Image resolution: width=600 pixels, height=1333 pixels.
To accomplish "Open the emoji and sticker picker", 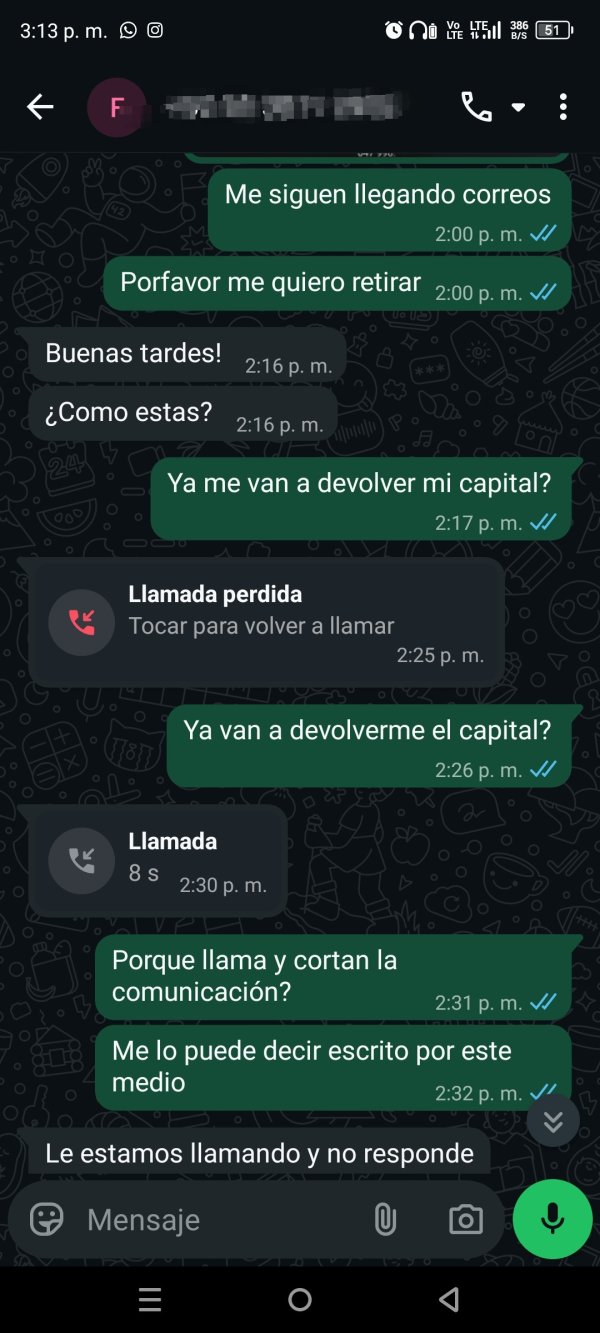I will coord(47,1219).
